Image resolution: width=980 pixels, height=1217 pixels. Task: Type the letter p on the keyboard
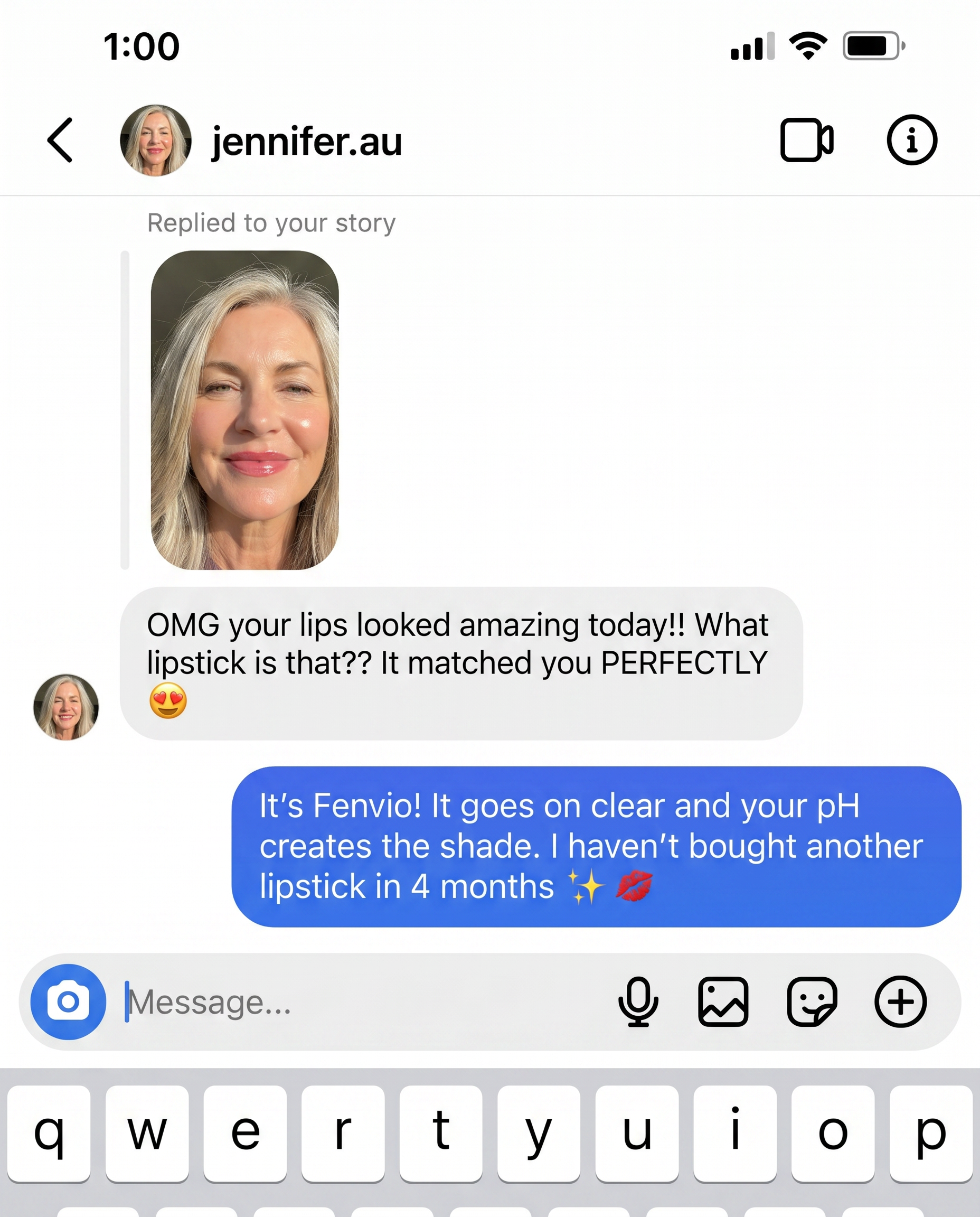pos(931,1134)
